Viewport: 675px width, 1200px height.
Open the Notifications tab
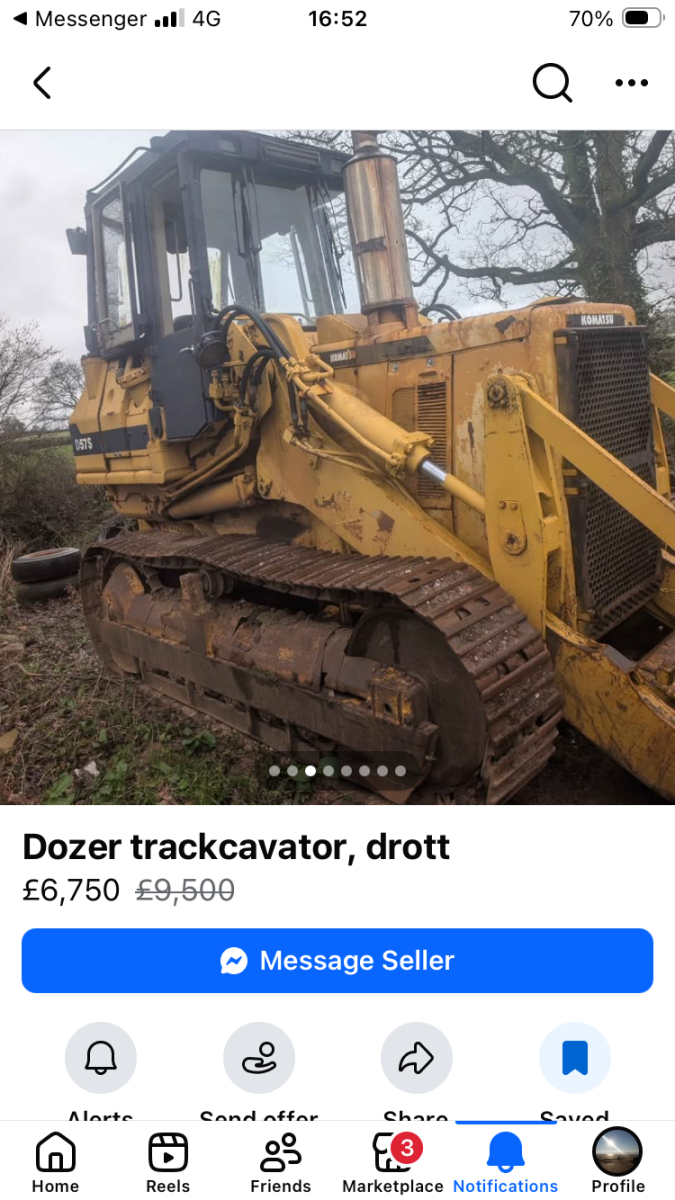click(505, 1162)
